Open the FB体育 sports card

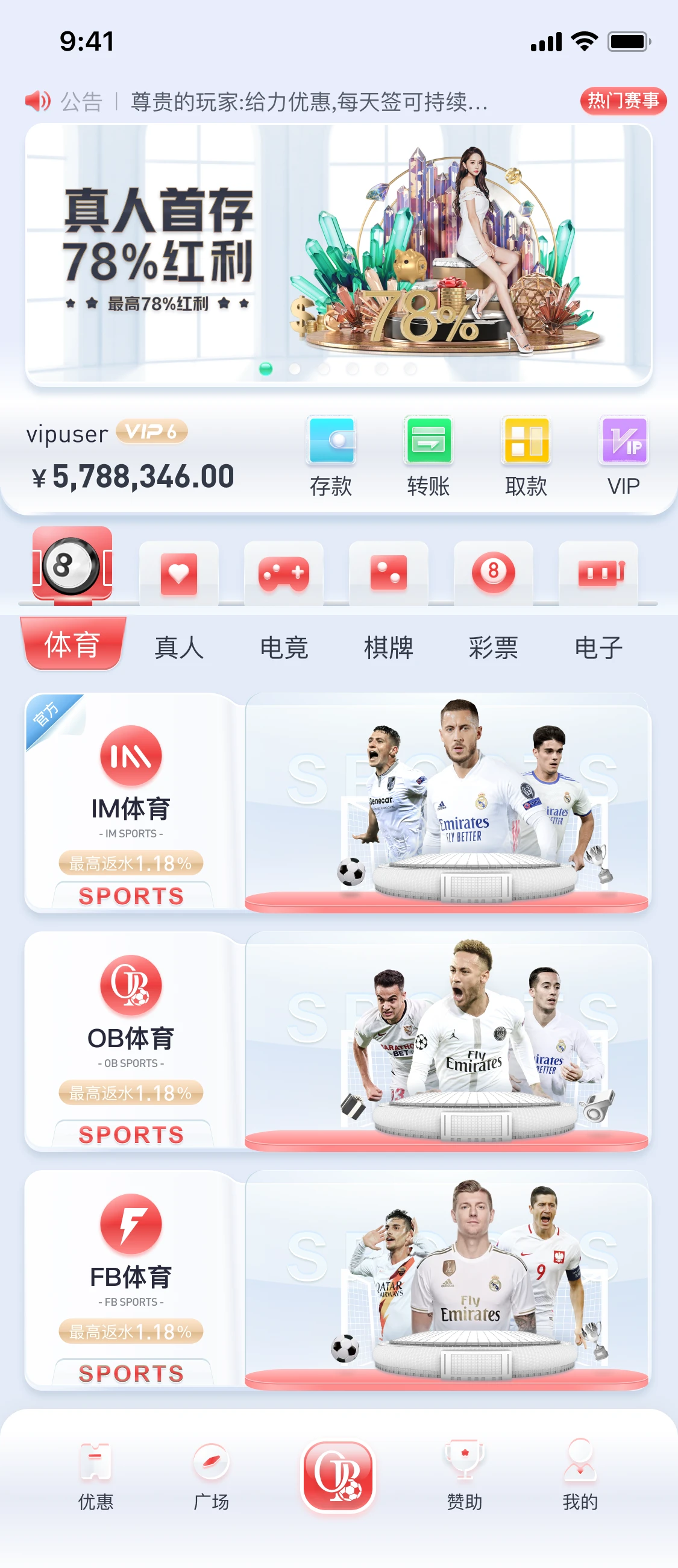point(338,1279)
